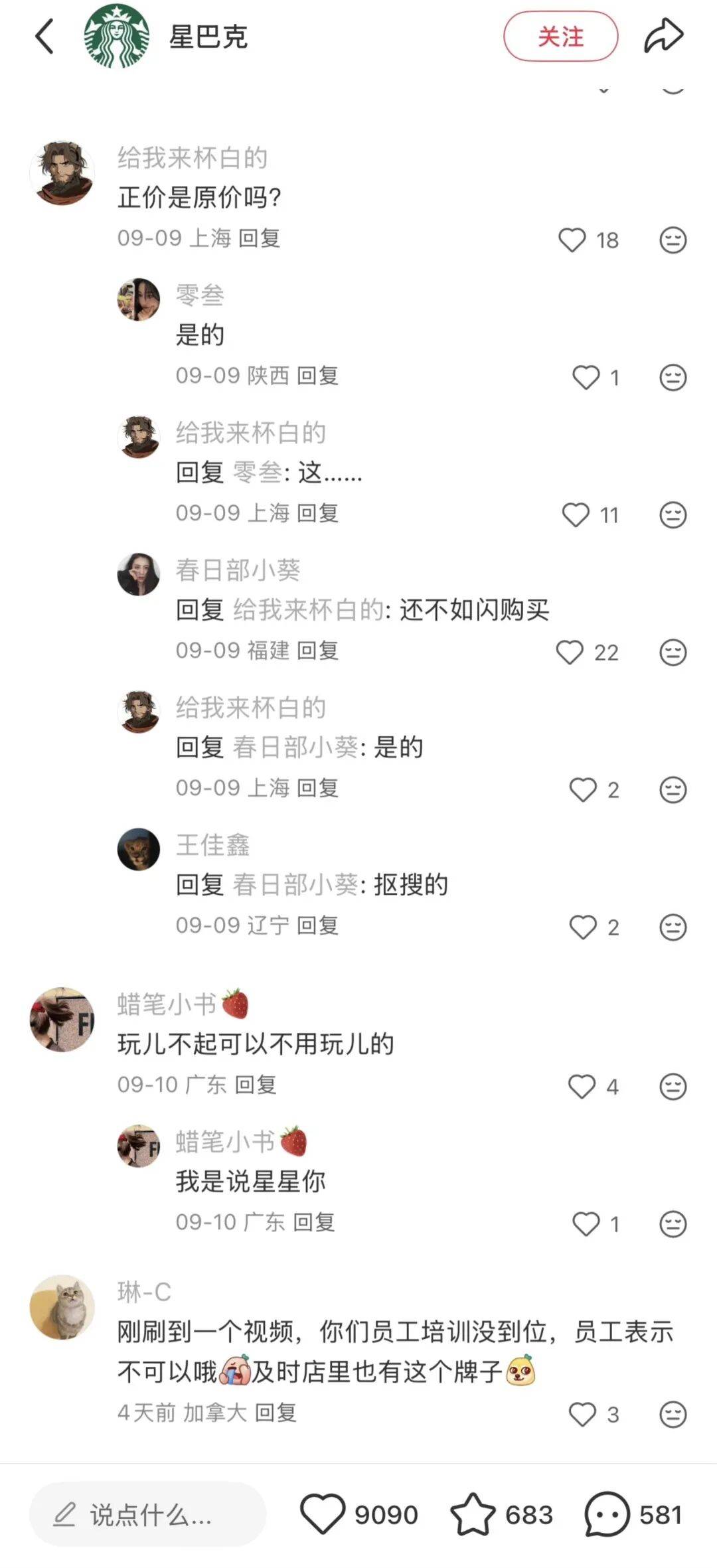Save the post using the star icon
The image size is (717, 1568).
pyautogui.click(x=473, y=1514)
